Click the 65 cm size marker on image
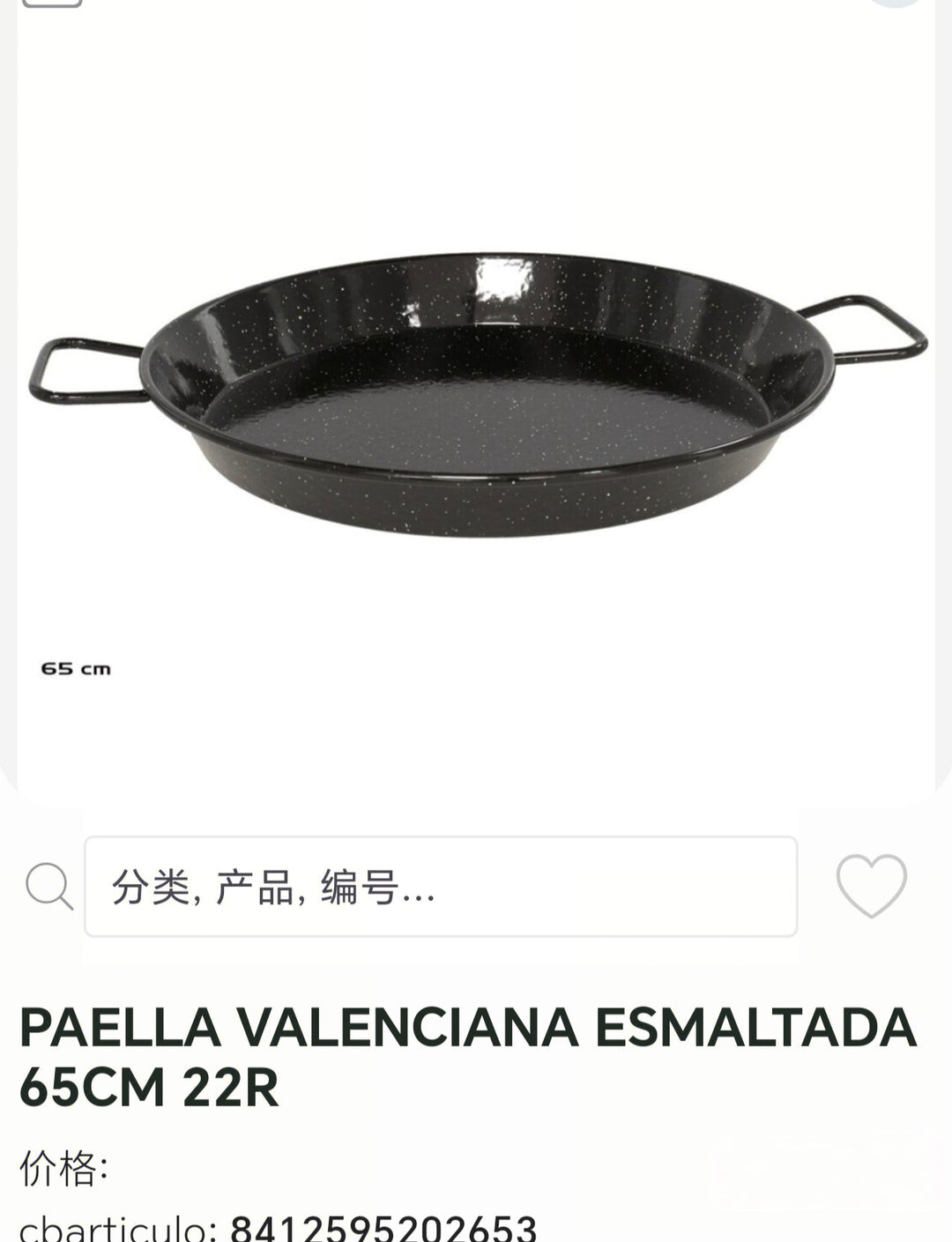Viewport: 952px width, 1242px height. click(75, 670)
